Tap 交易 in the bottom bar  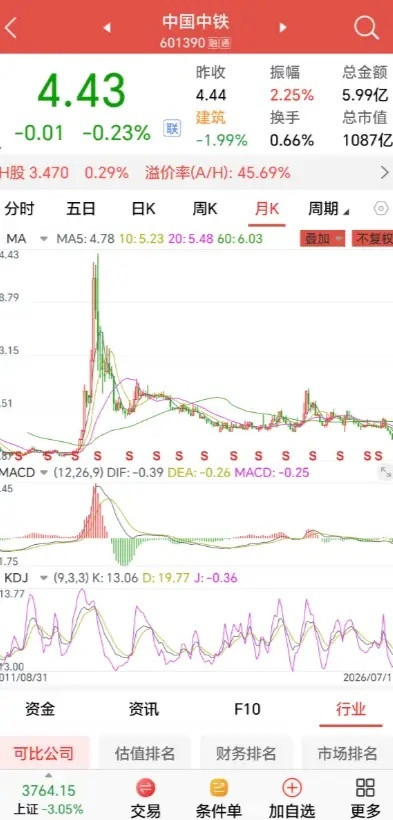click(x=145, y=798)
